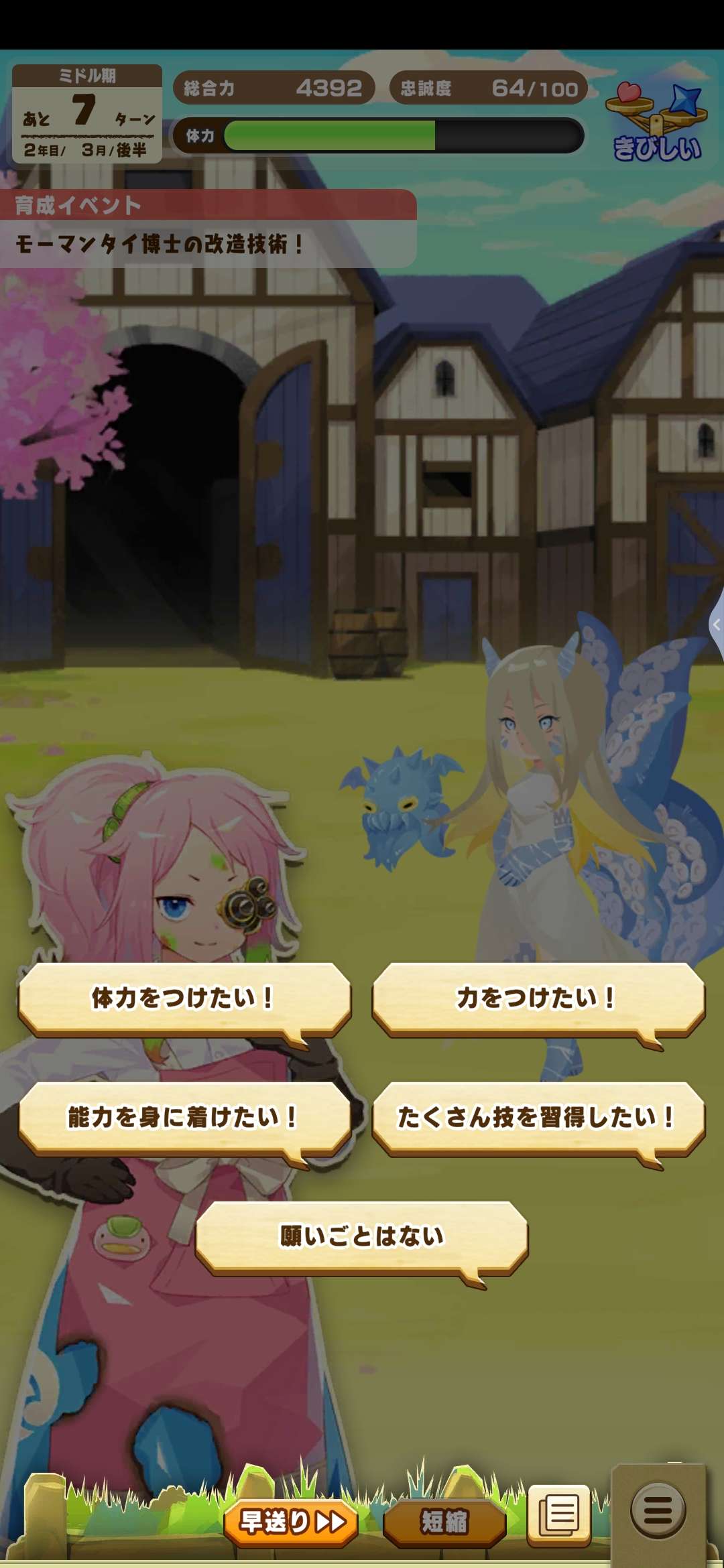Tap the 早送り fast-forward button
The height and width of the screenshot is (1568, 724).
292,1522
